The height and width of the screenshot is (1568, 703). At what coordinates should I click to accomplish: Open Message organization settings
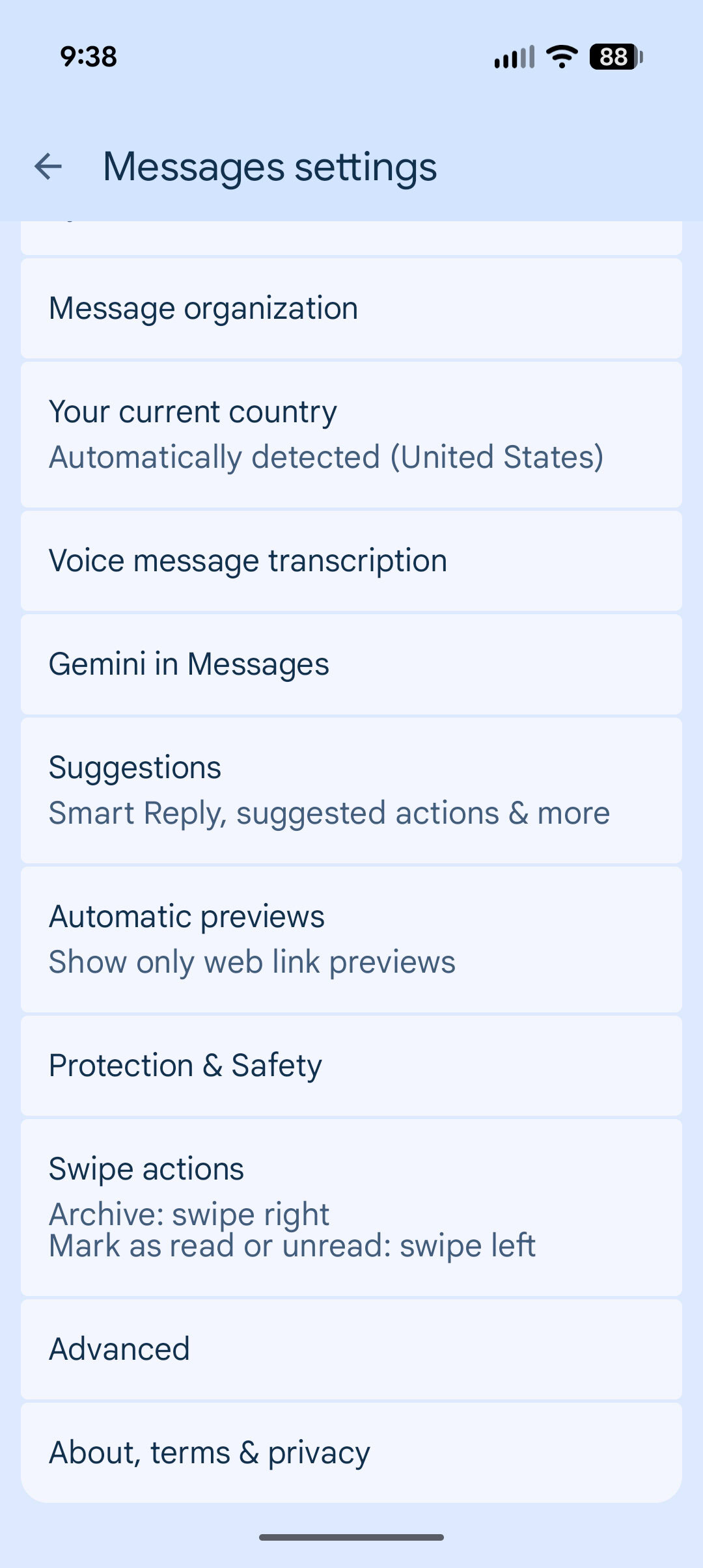tap(351, 307)
